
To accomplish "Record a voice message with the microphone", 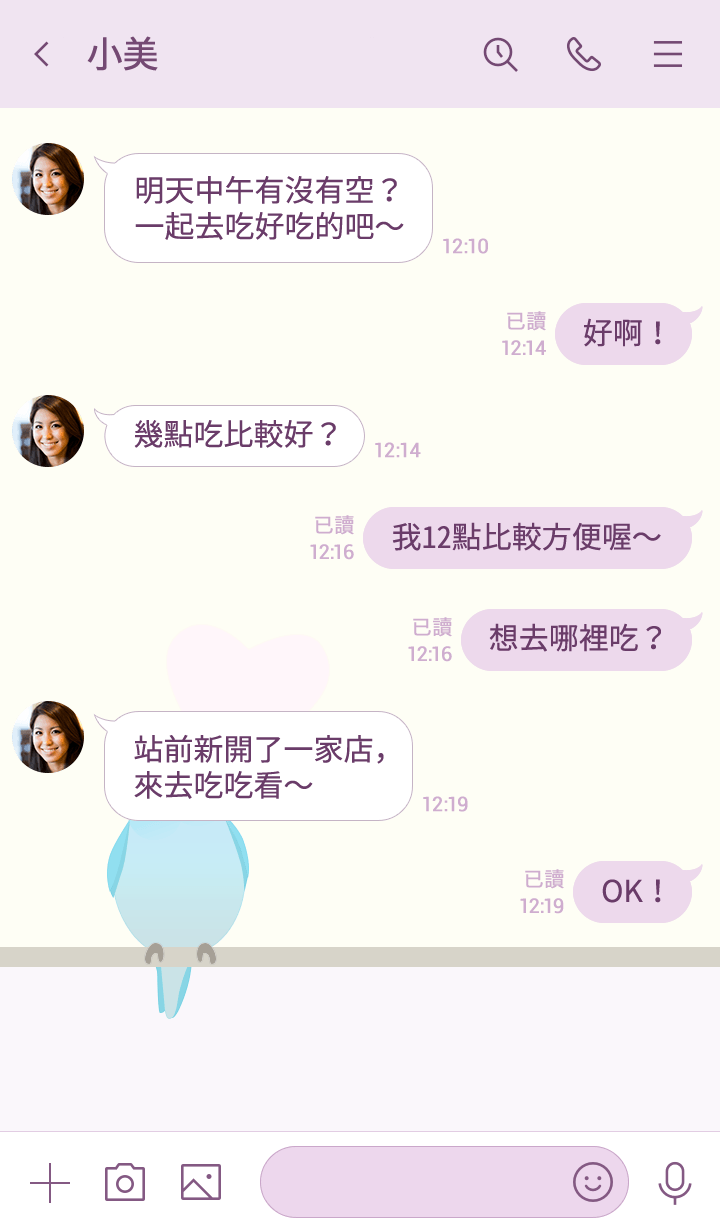I will [675, 1182].
